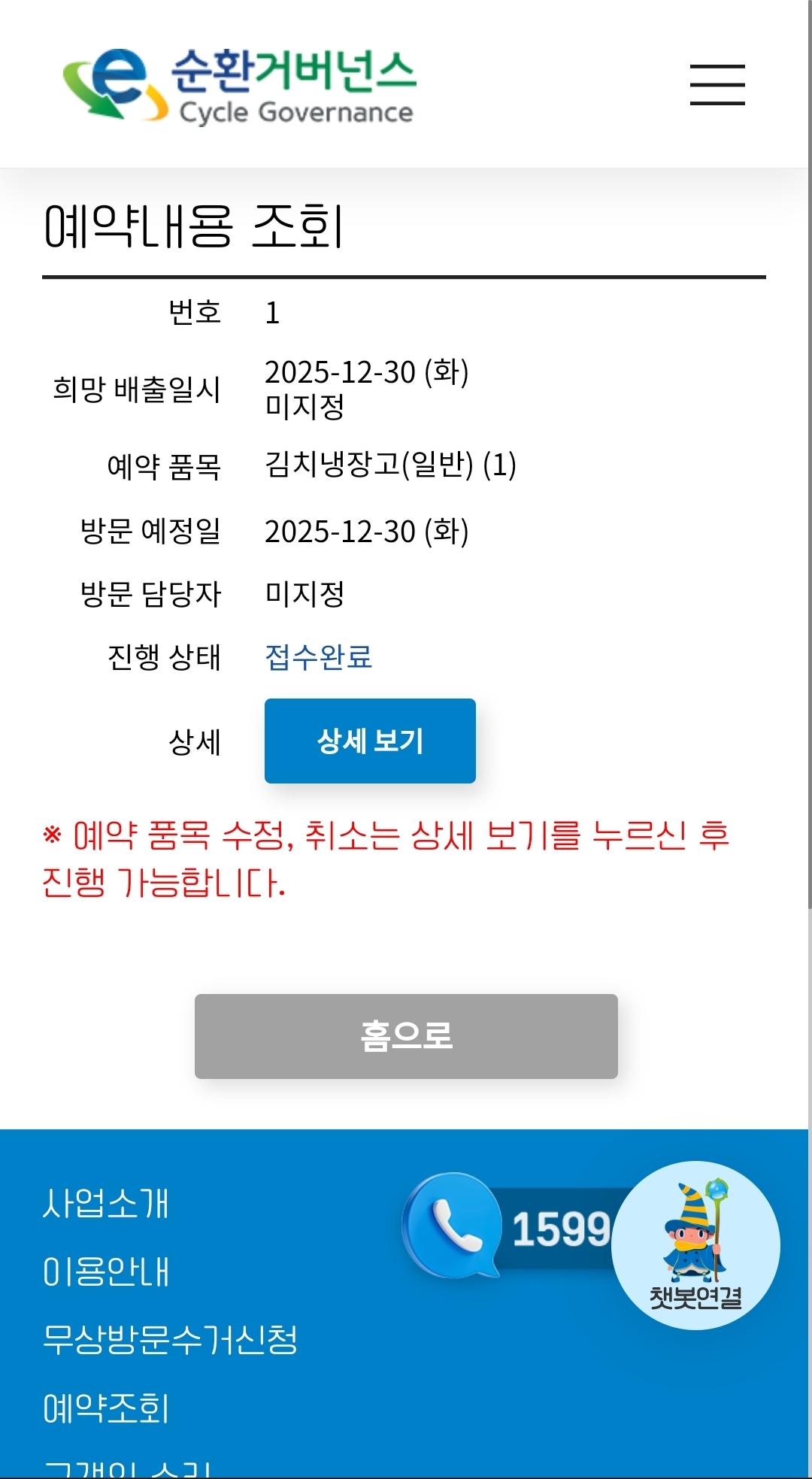Open the 챗봇연결 chatbot bubble
812x1479 pixels.
[695, 1245]
